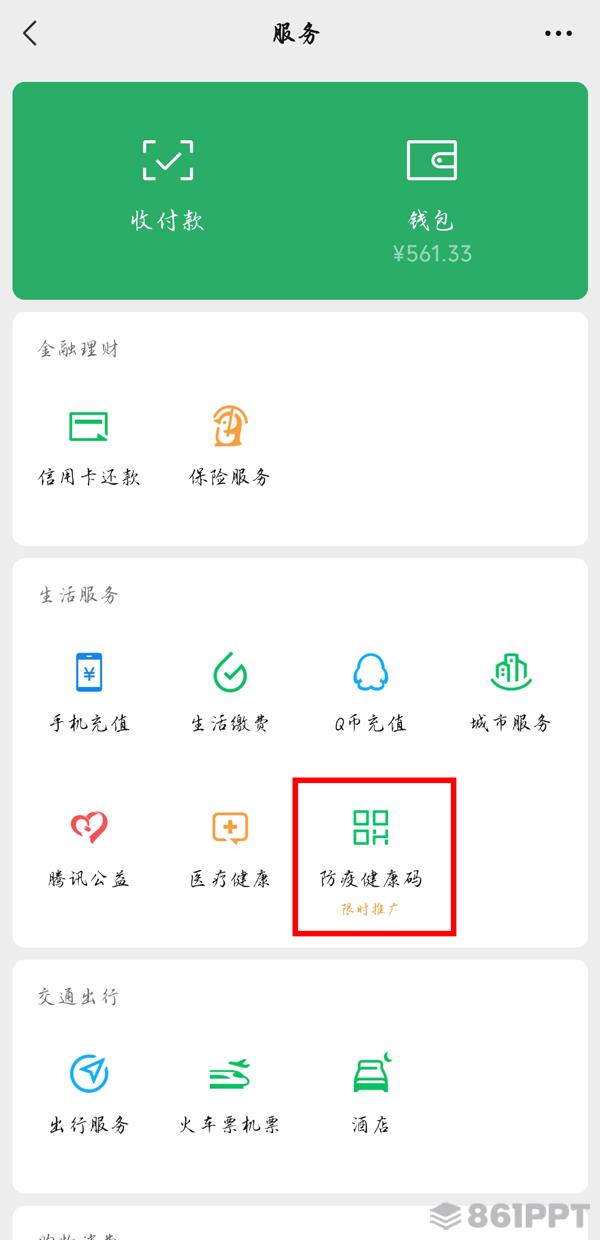Open the three-dot overflow menu
Screen dimensions: 600x1240
point(558,34)
